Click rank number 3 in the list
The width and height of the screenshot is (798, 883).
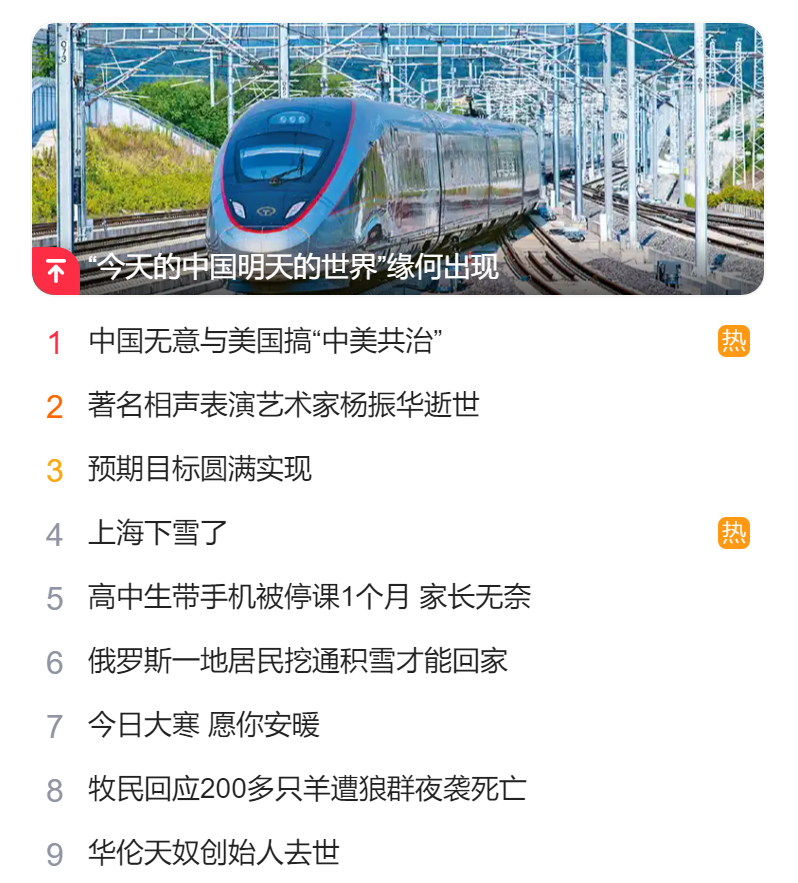54,467
